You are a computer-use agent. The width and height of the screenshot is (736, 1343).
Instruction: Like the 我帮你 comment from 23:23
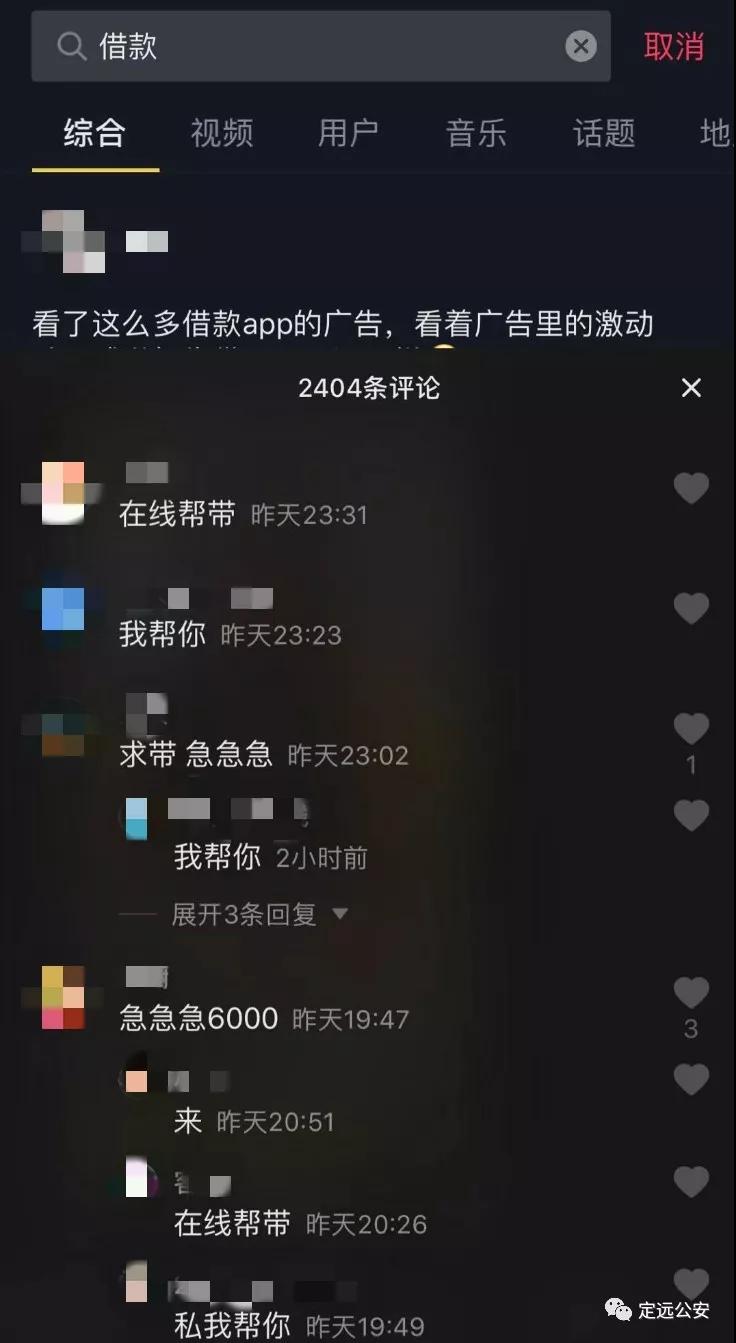click(x=691, y=609)
